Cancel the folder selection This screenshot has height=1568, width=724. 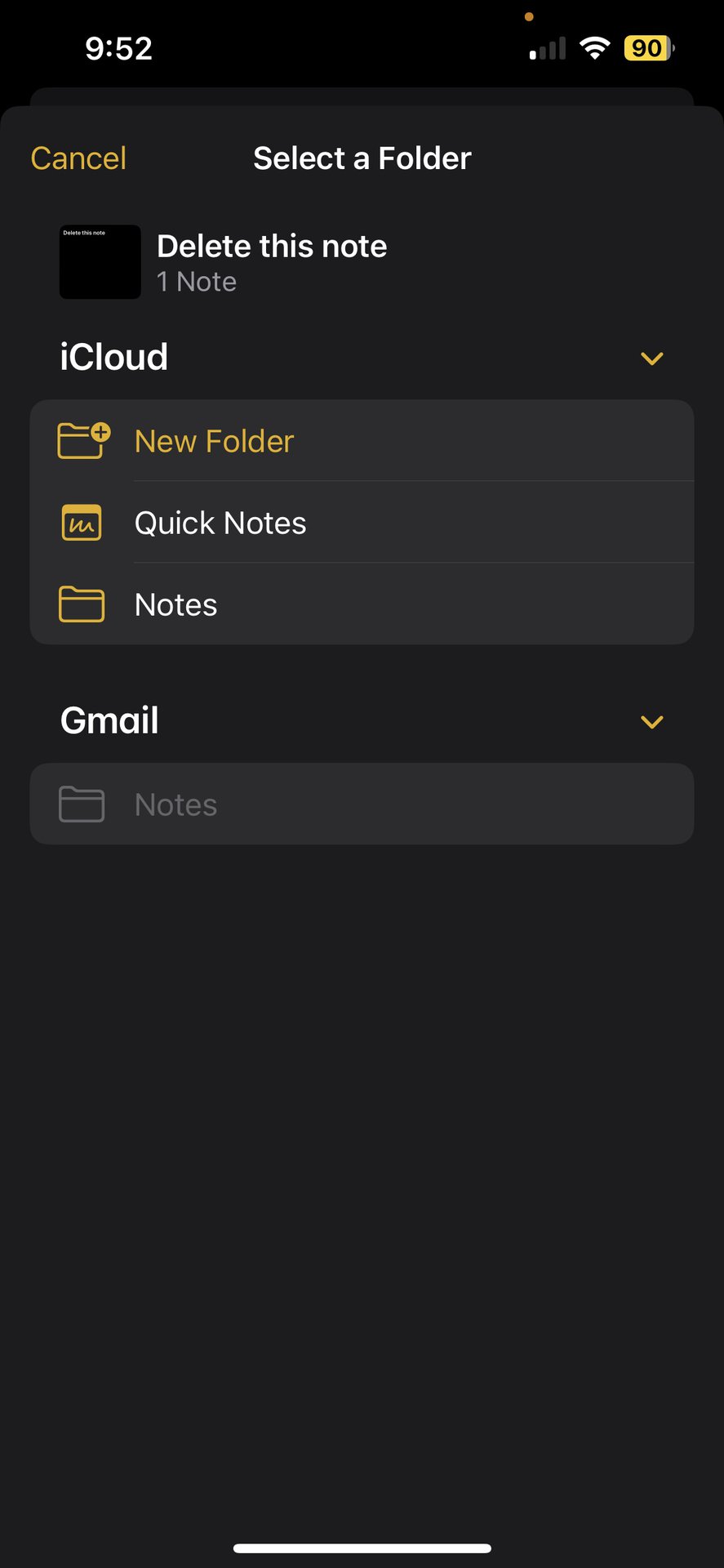click(x=78, y=158)
